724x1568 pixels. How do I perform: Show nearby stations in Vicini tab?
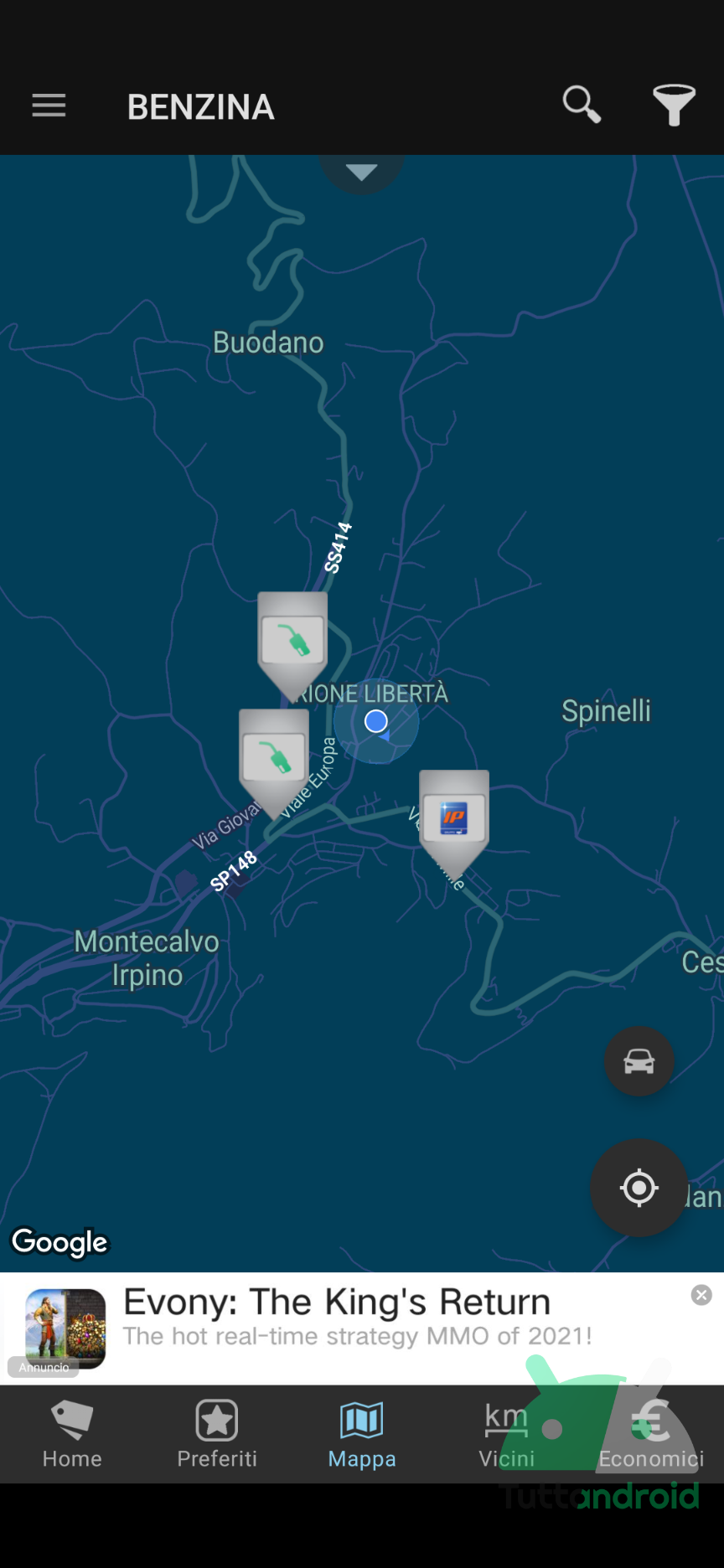pyautogui.click(x=506, y=1434)
